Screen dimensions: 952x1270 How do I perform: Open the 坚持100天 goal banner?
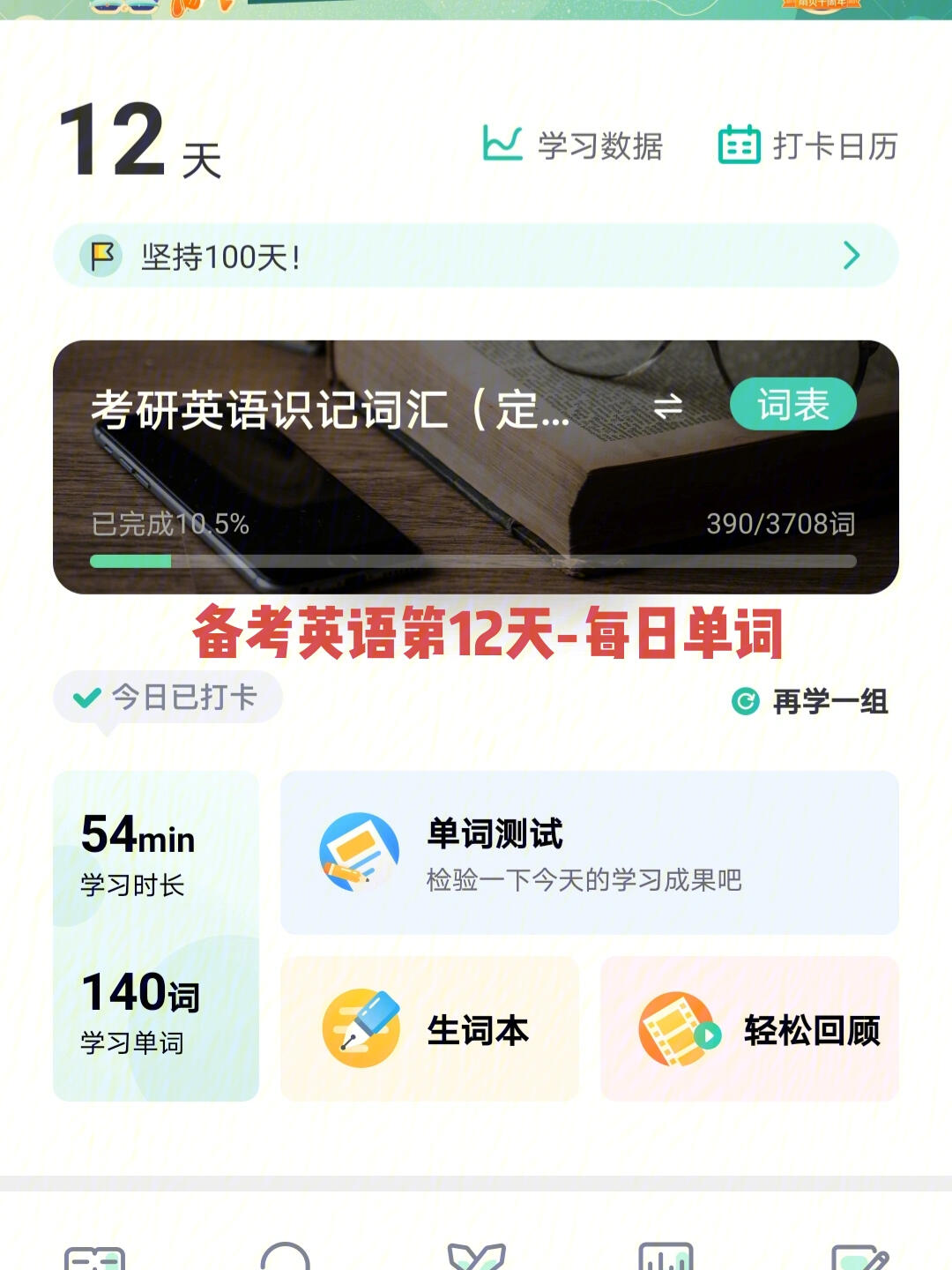pos(476,256)
